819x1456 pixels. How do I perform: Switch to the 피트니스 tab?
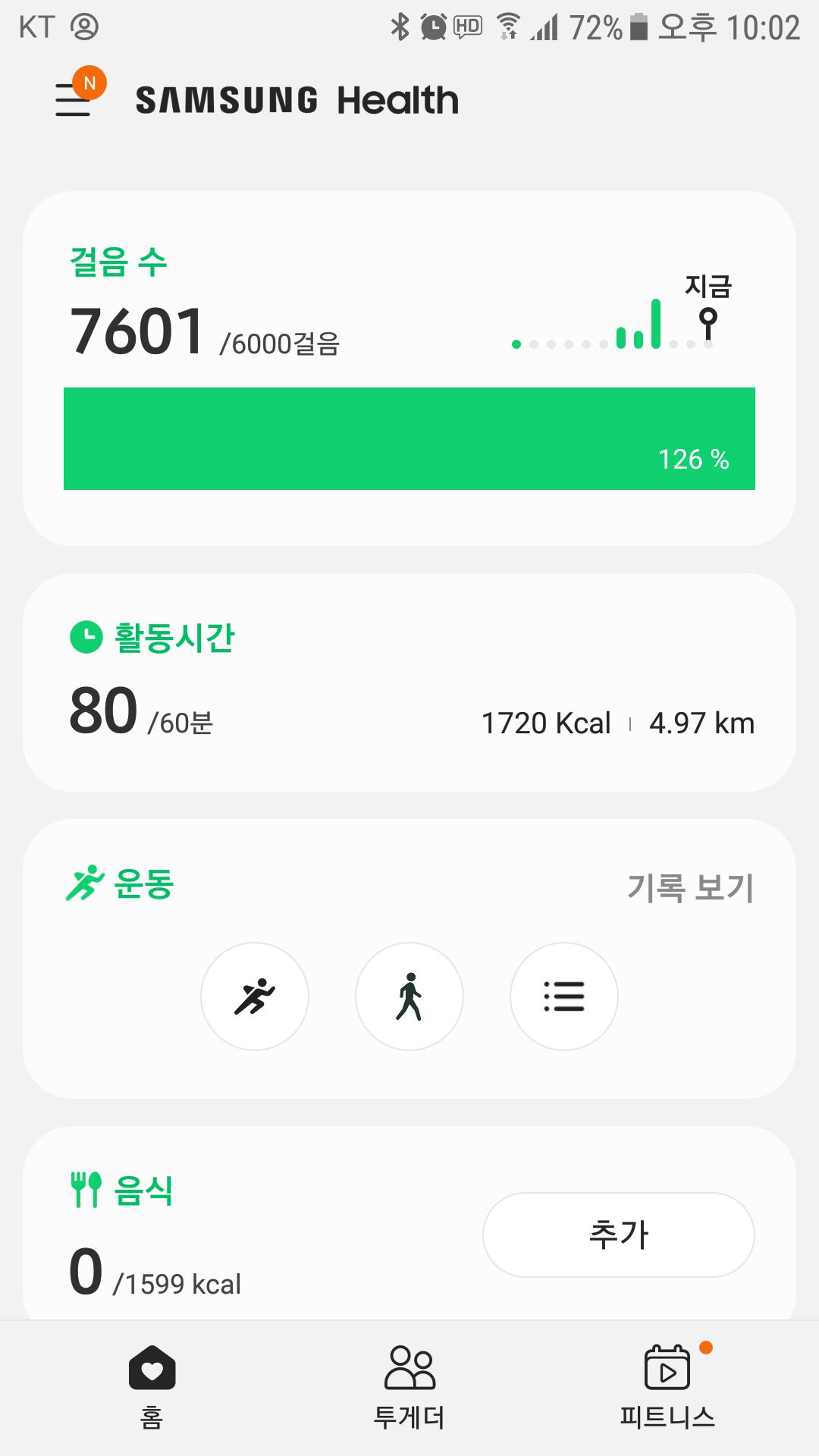(x=667, y=1386)
